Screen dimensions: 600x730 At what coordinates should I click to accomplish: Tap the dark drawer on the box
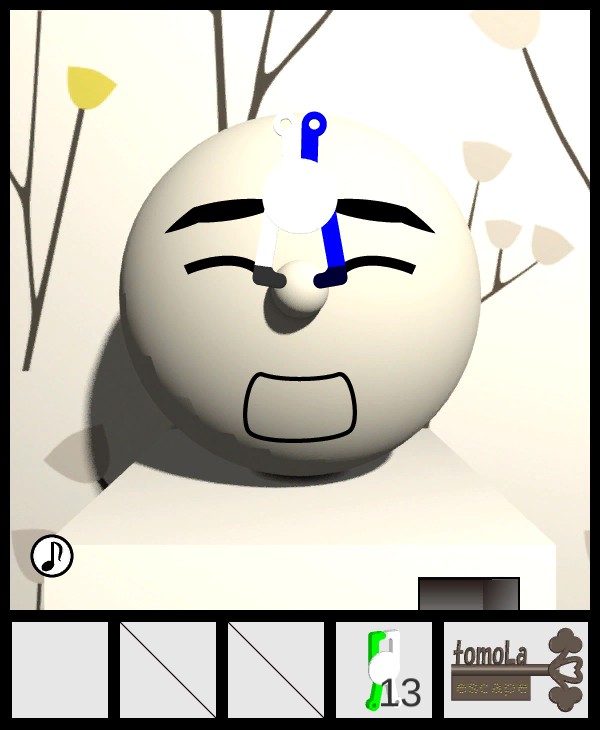coord(468,593)
